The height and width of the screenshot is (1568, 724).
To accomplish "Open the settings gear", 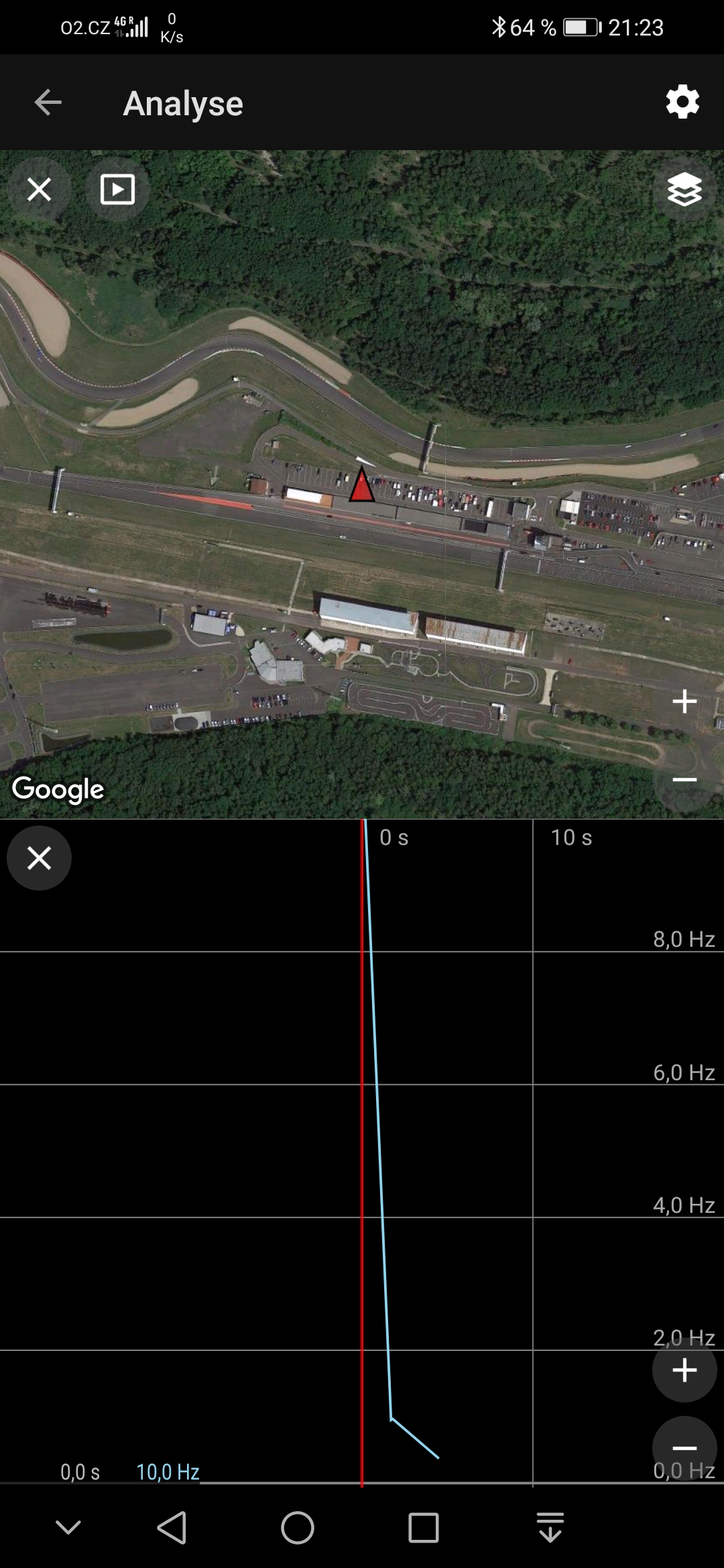I will tap(682, 103).
